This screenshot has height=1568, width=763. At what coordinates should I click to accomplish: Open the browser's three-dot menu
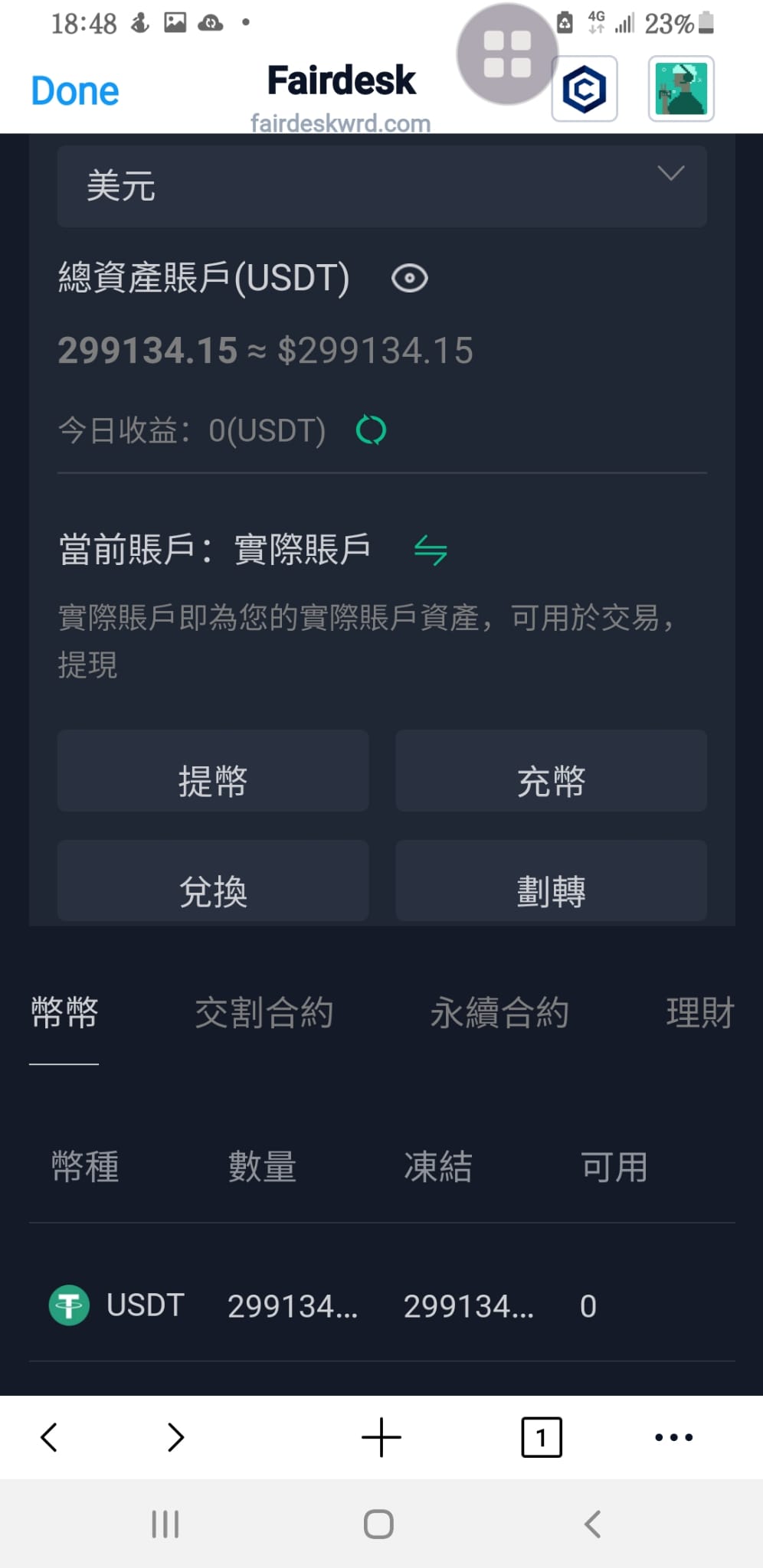tap(673, 1437)
